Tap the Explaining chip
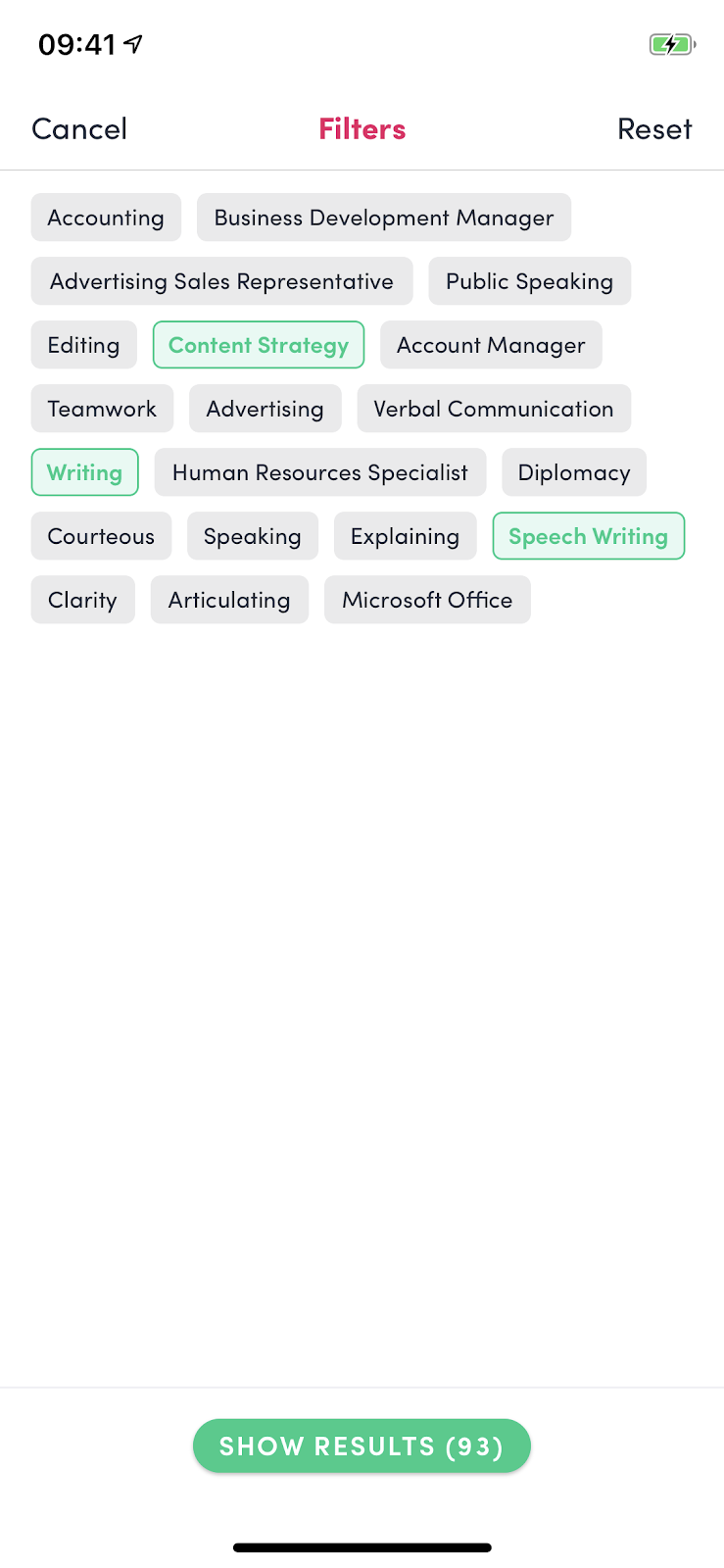Image resolution: width=724 pixels, height=1568 pixels. [x=405, y=536]
